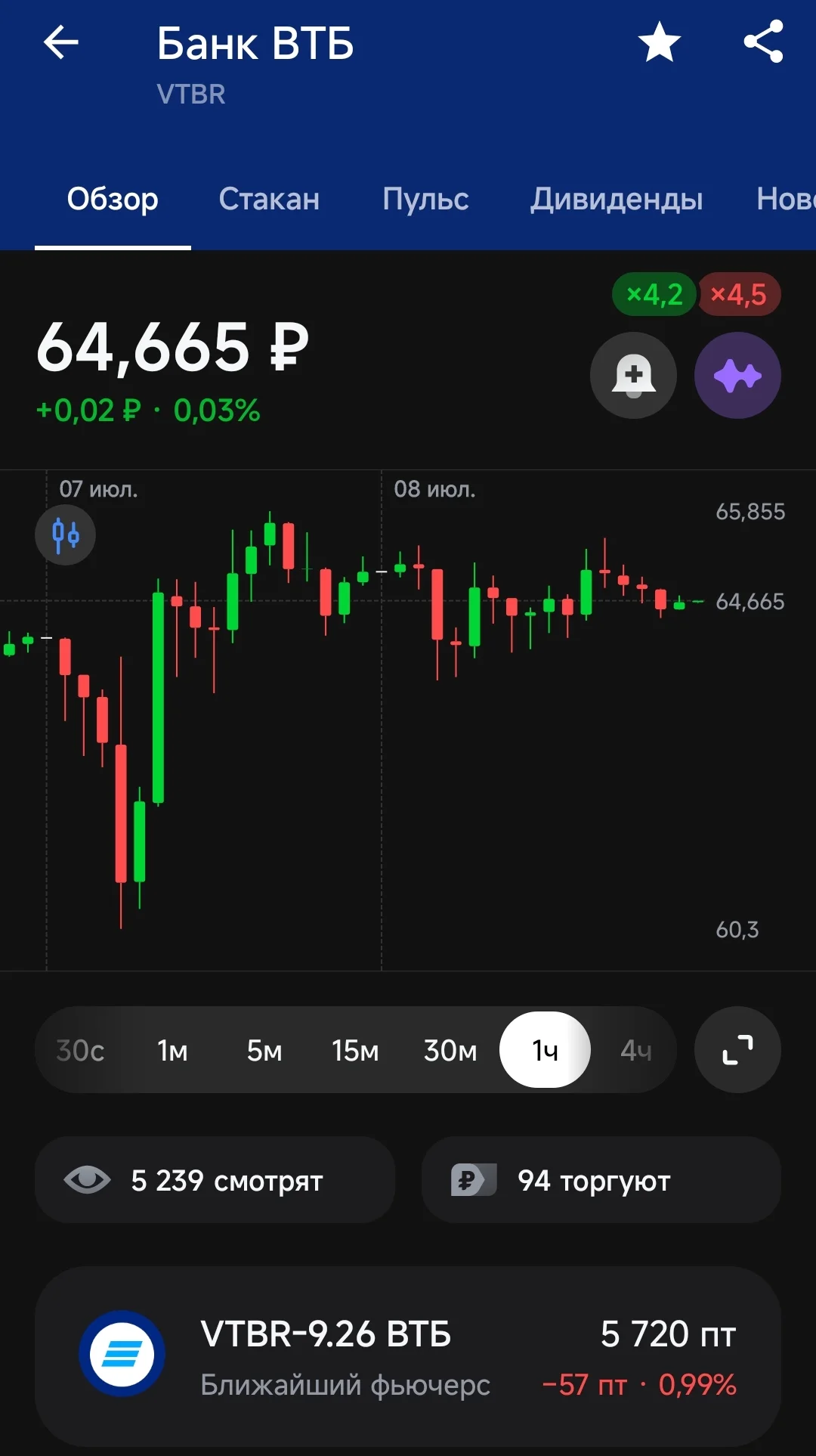Change the chart type via candlestick icon
This screenshot has height=1456, width=816.
point(66,535)
